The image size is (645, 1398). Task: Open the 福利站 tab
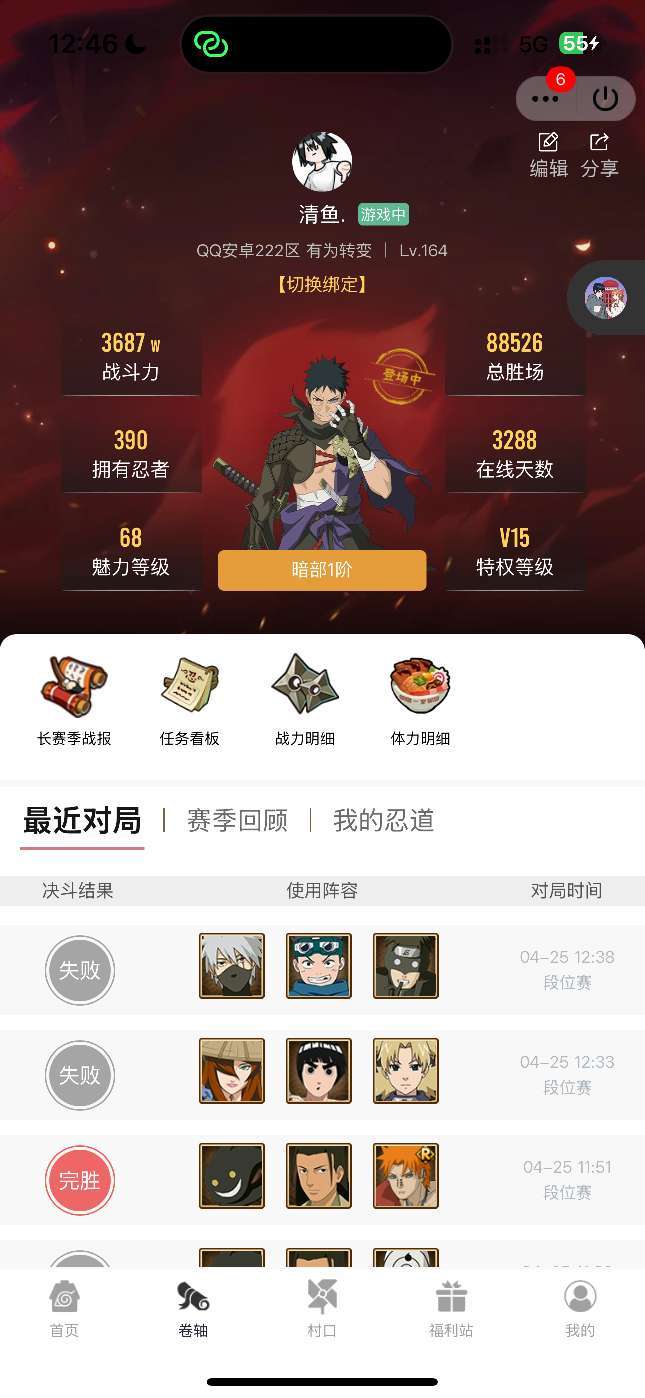pos(451,1309)
